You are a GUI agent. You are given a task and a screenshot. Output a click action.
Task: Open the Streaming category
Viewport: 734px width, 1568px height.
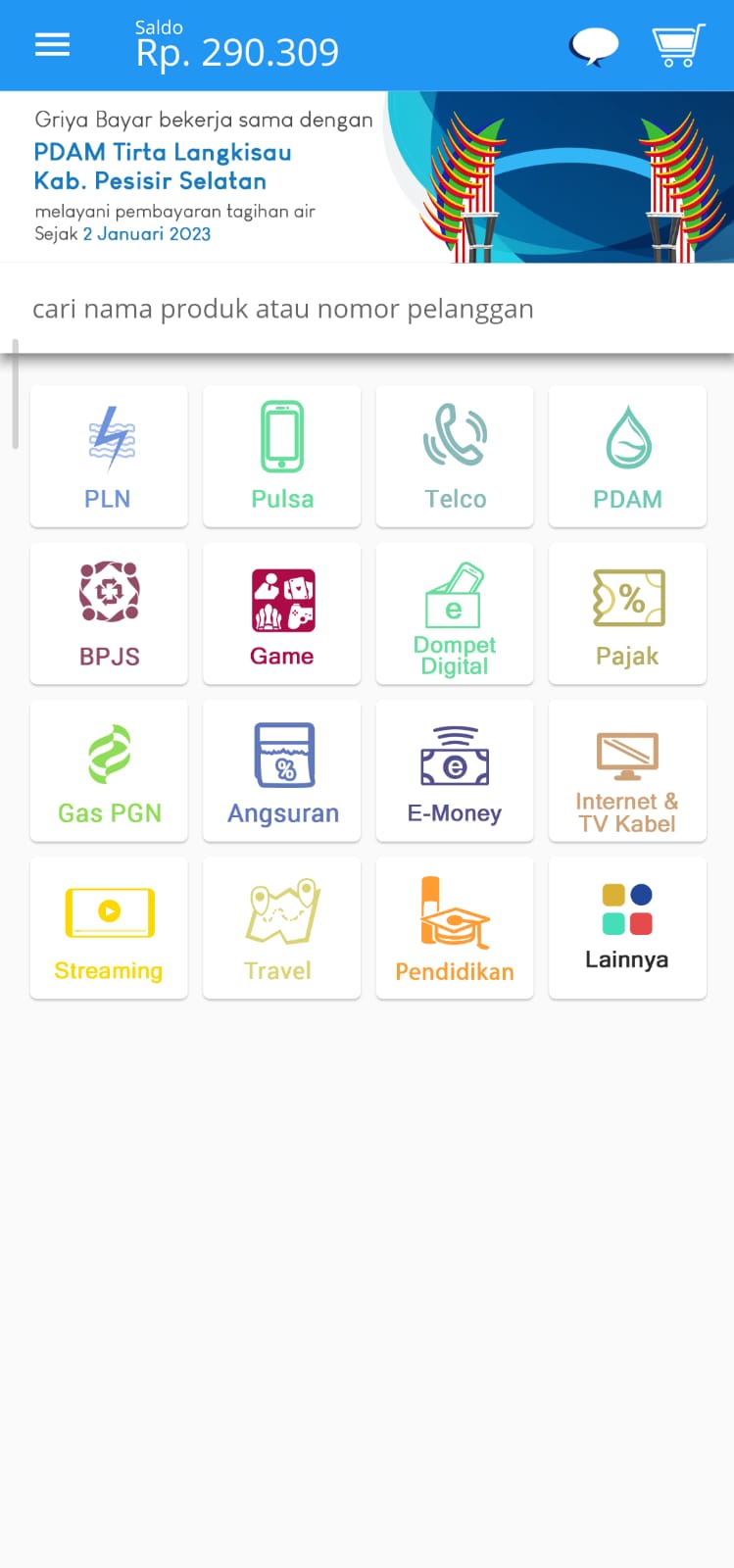pyautogui.click(x=109, y=928)
